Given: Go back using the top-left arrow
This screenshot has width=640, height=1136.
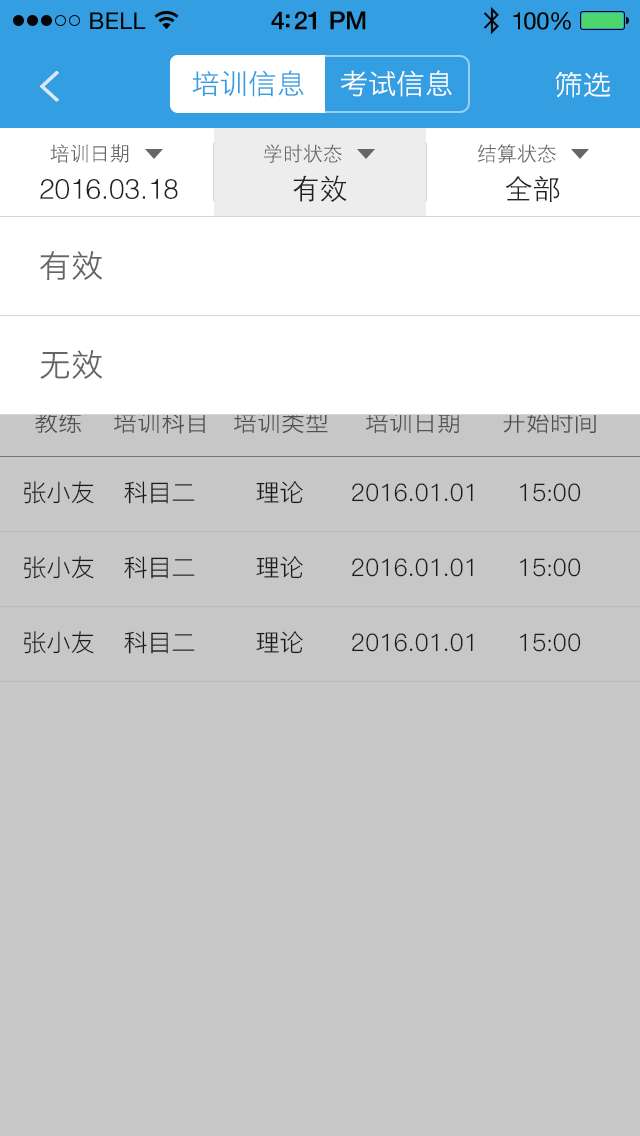Looking at the screenshot, I should coord(49,86).
